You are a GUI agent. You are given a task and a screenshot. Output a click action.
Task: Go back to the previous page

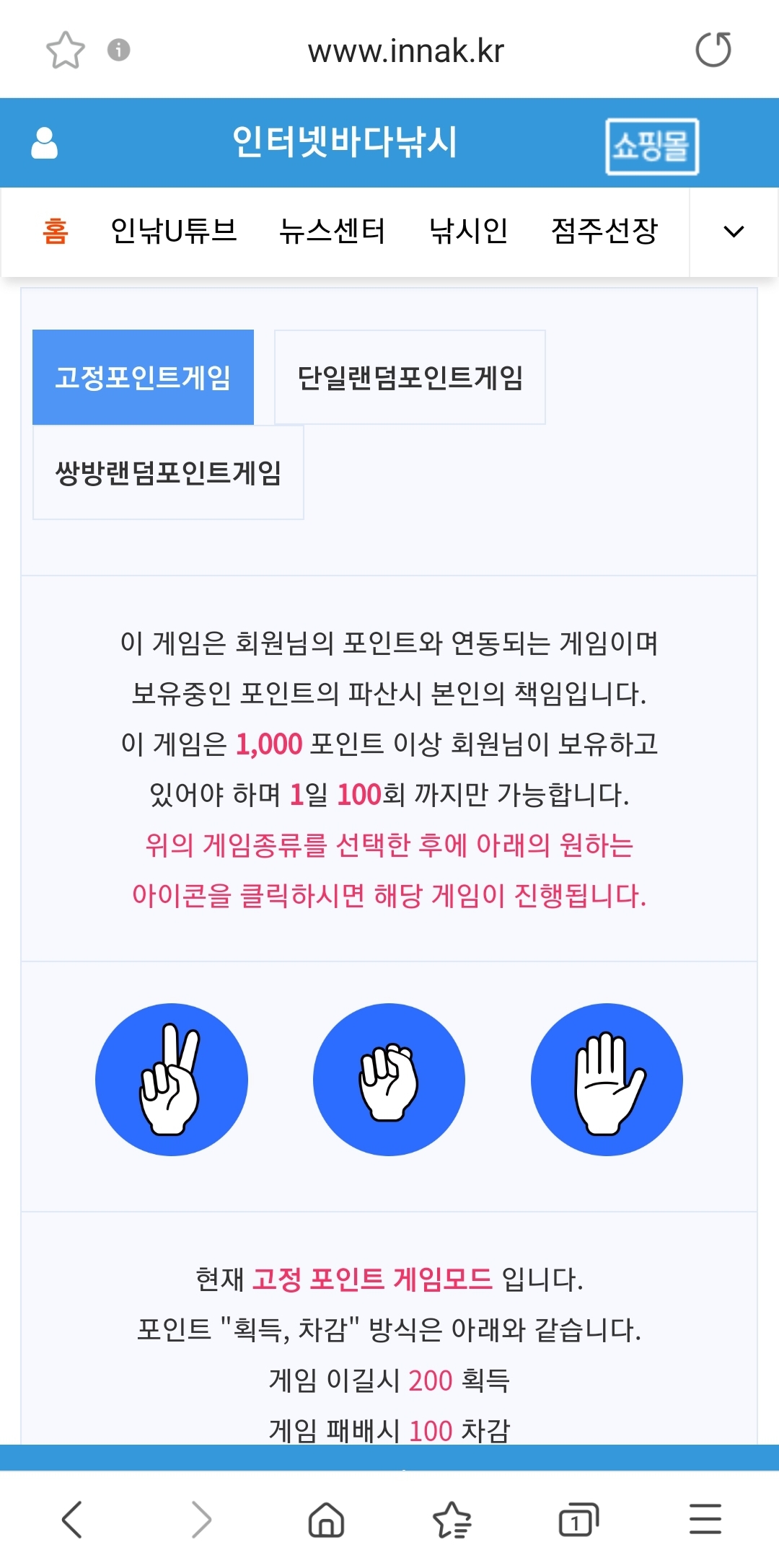tap(72, 1520)
